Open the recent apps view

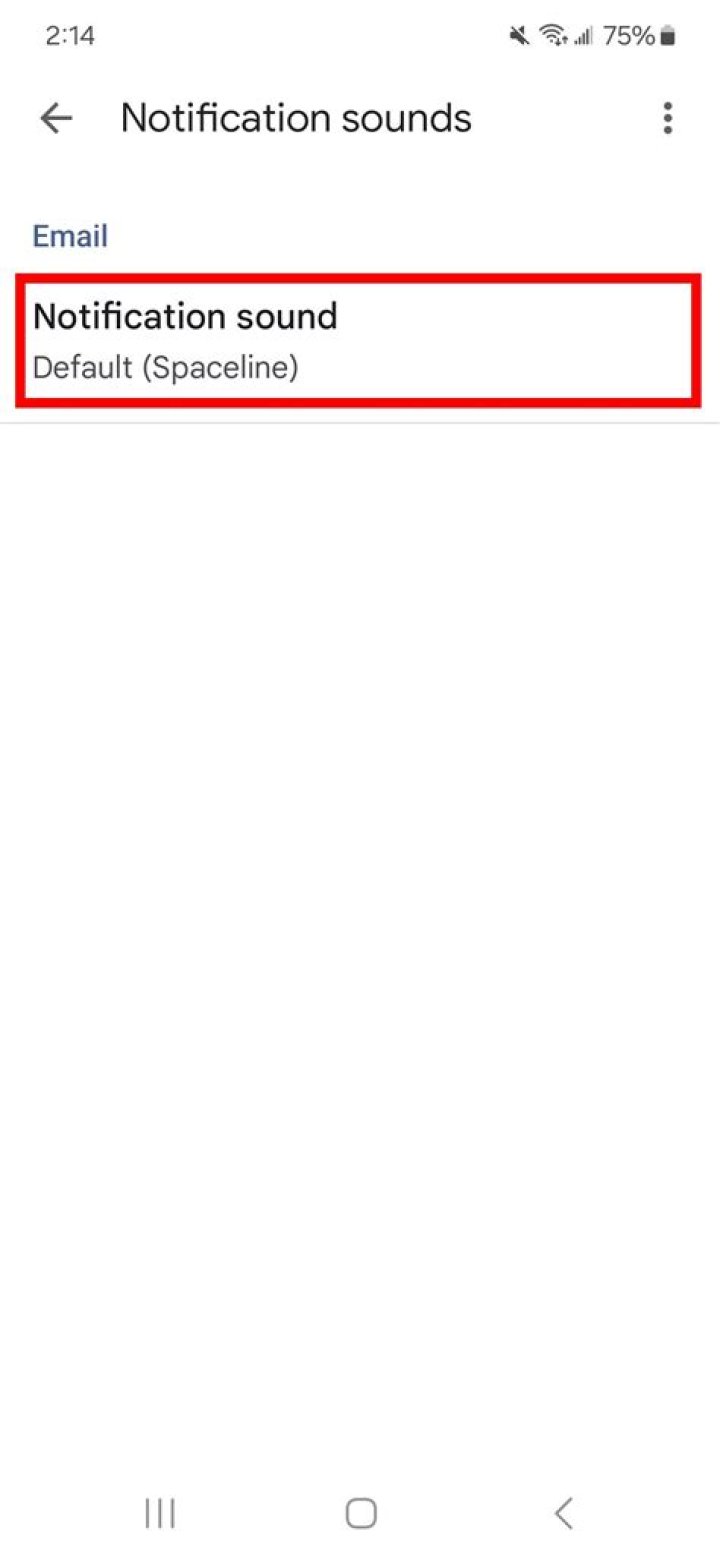pos(160,1513)
